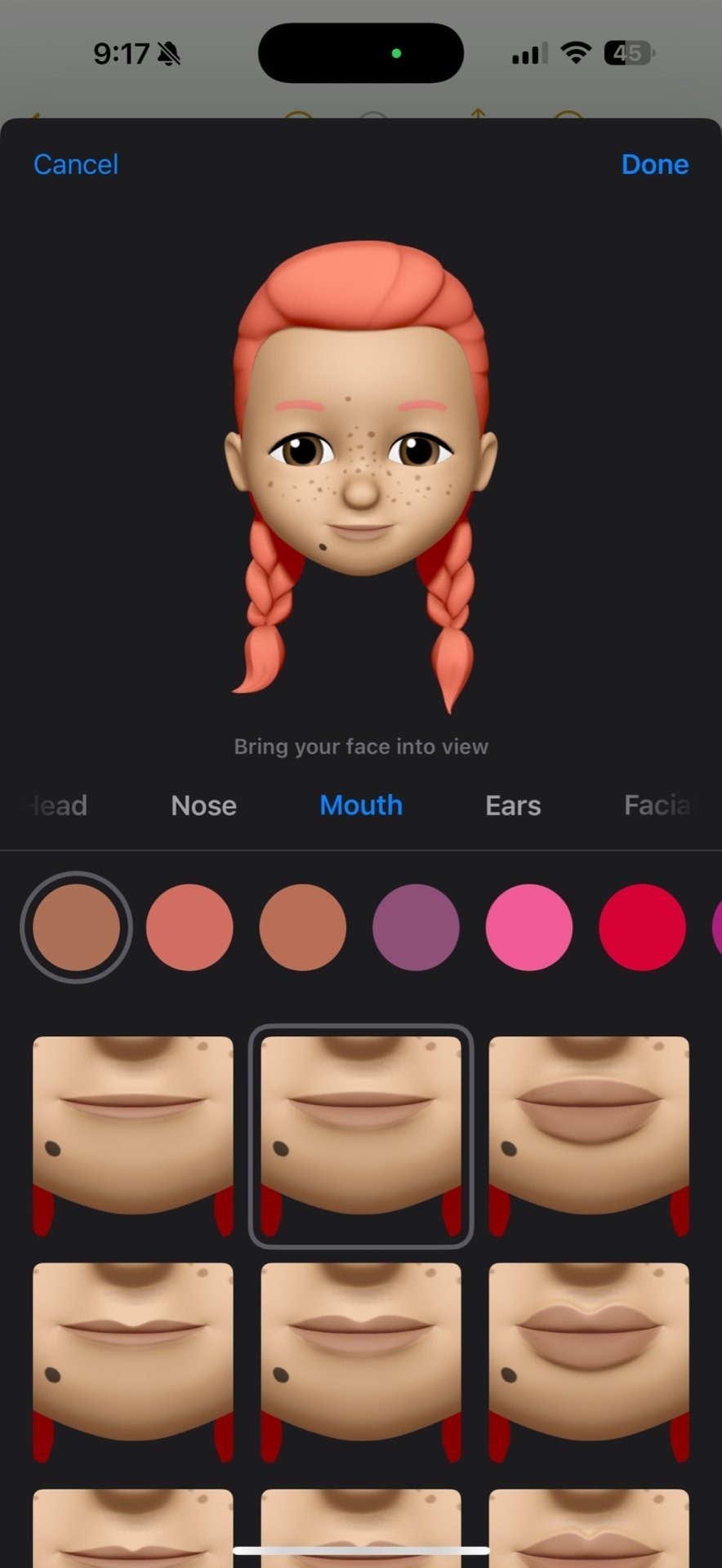Viewport: 722px width, 1568px height.
Task: Select the salmon pink lip color
Action: pyautogui.click(x=189, y=927)
